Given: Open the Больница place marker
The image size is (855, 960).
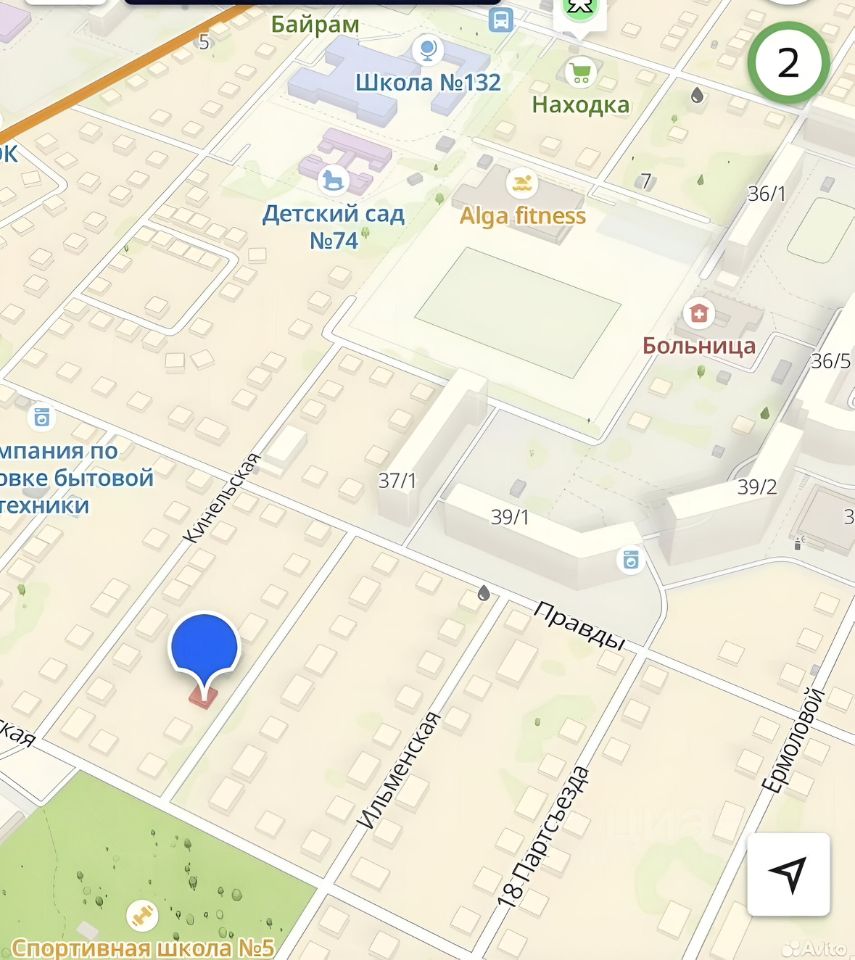Looking at the screenshot, I should coord(699,313).
